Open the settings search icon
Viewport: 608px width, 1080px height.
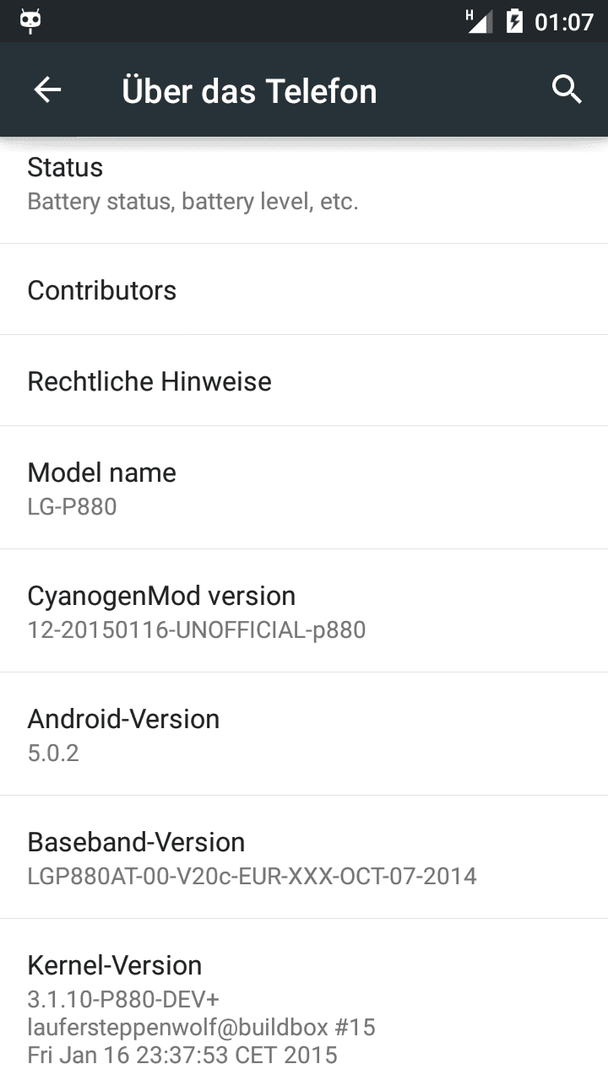click(566, 90)
